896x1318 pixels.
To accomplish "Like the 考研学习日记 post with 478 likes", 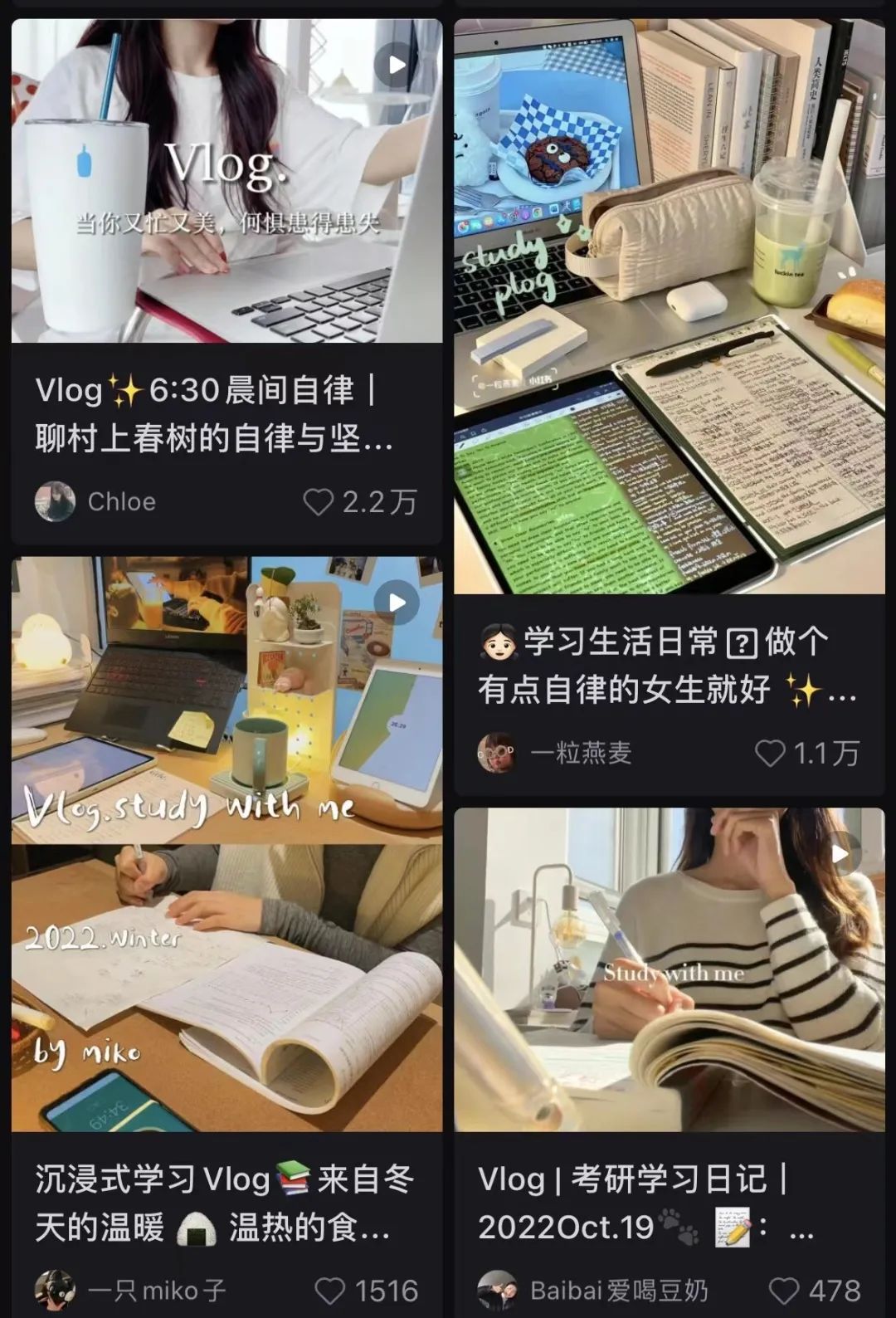I will point(784,1291).
